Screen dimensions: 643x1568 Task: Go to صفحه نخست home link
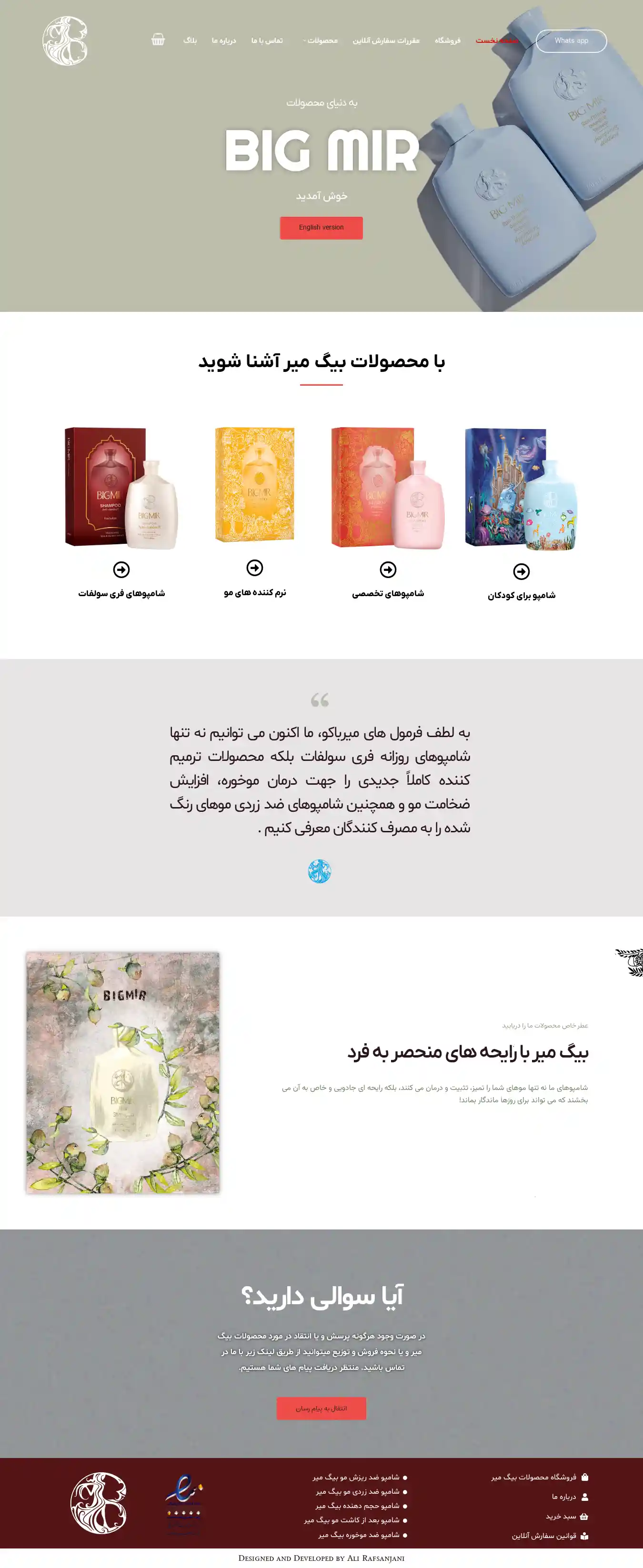[x=496, y=41]
